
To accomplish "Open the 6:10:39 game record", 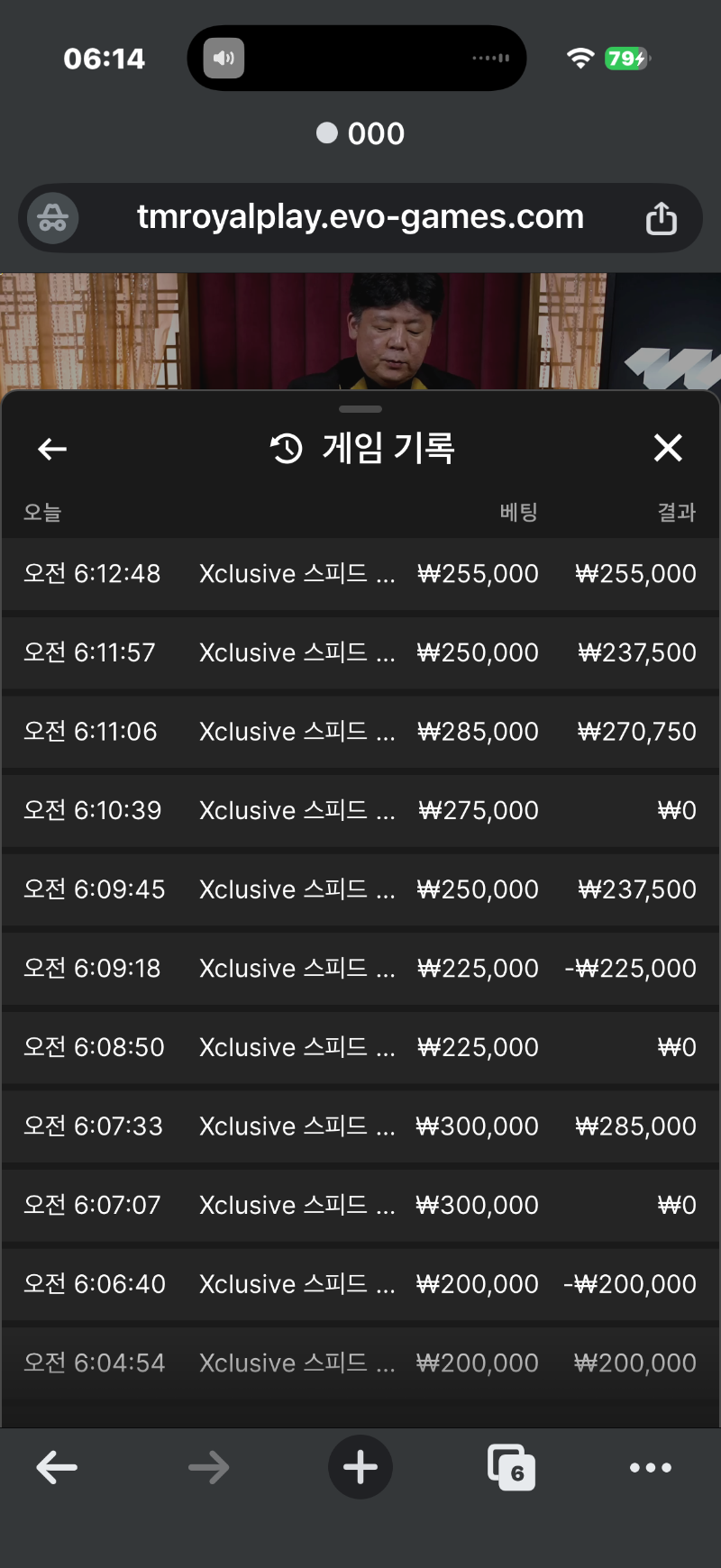I will (360, 810).
